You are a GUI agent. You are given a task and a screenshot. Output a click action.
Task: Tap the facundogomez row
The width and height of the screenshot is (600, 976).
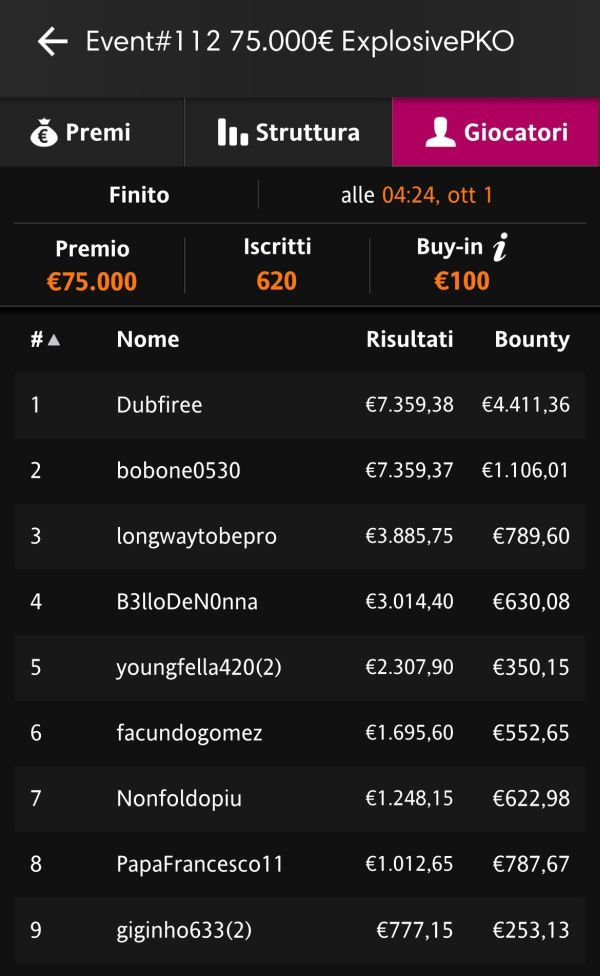tap(299, 733)
